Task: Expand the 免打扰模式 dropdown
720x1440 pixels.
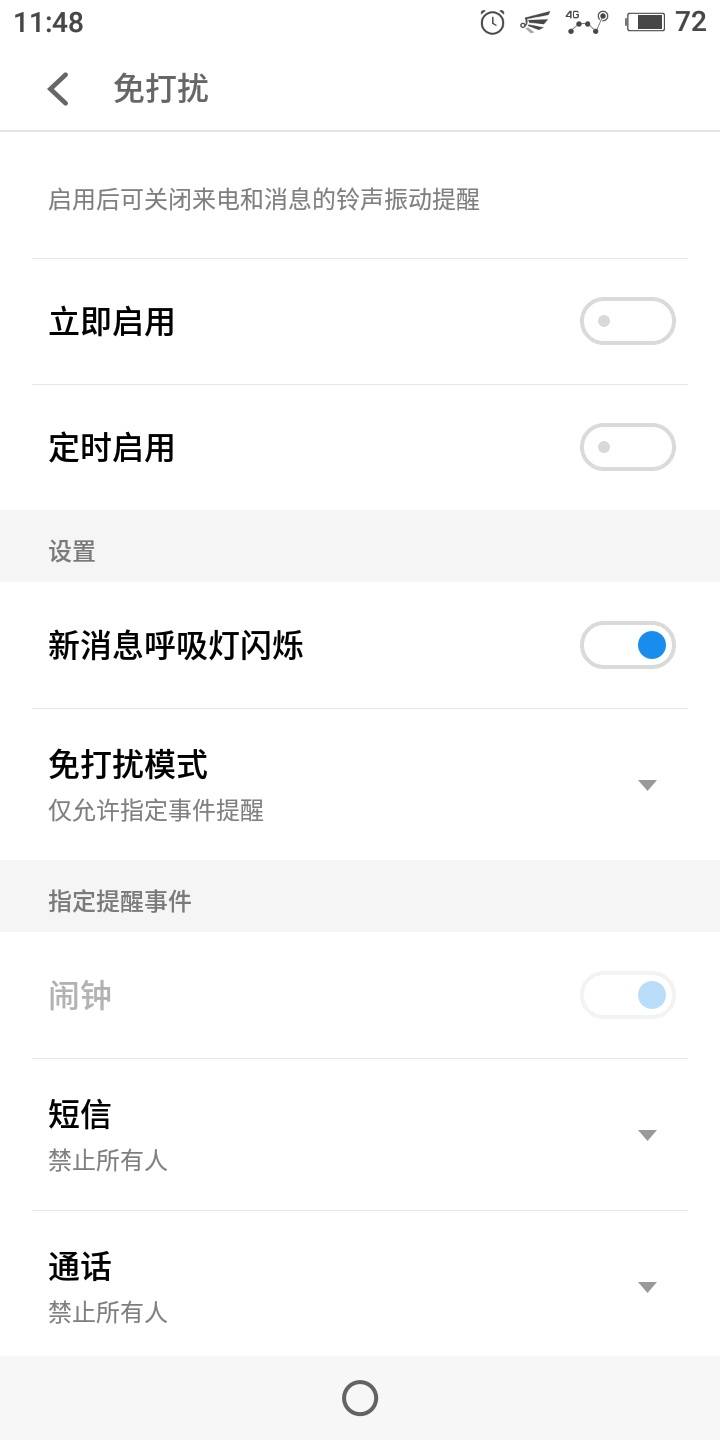Action: pos(648,784)
